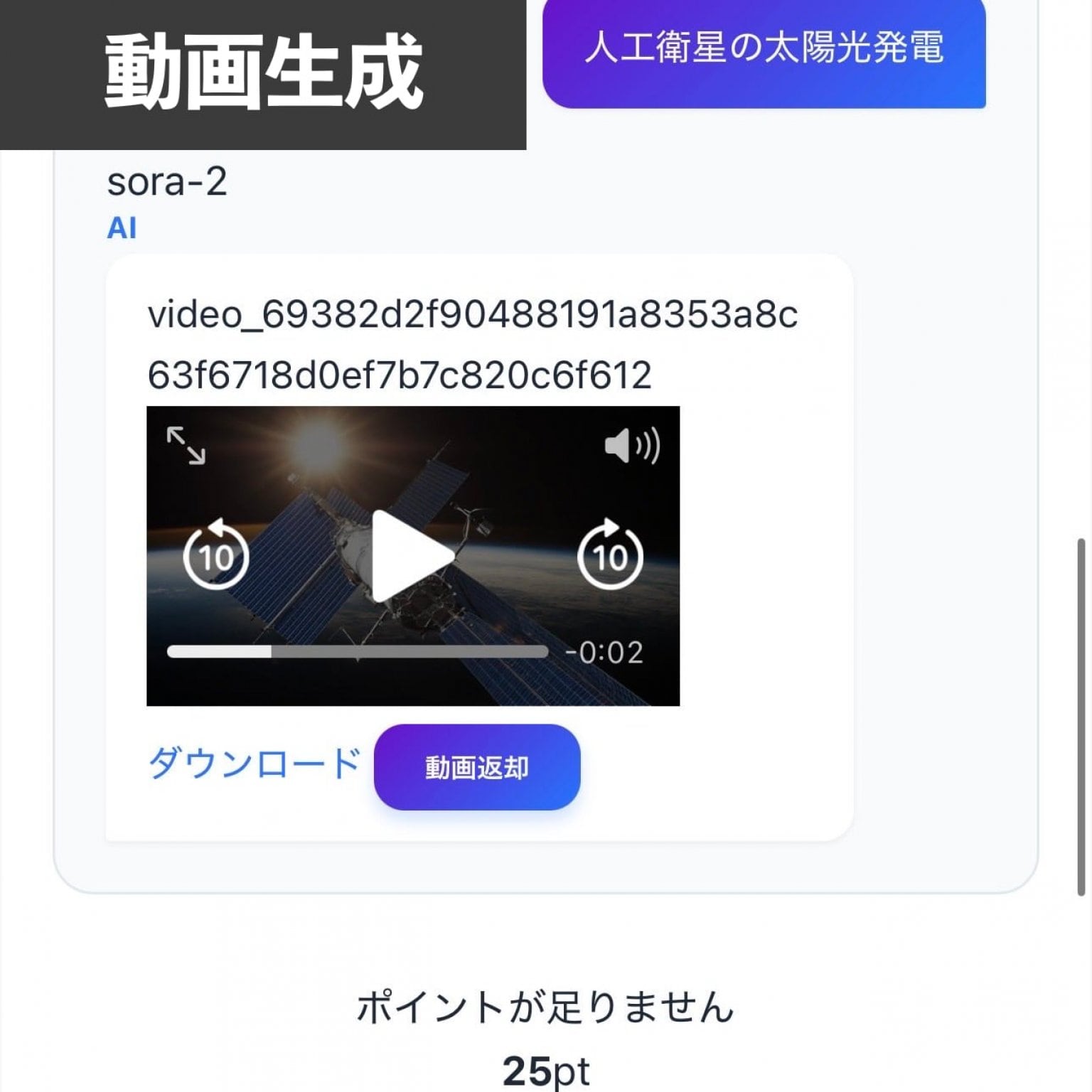The width and height of the screenshot is (1092, 1092).
Task: Rewind the video 10 seconds
Action: coord(215,556)
